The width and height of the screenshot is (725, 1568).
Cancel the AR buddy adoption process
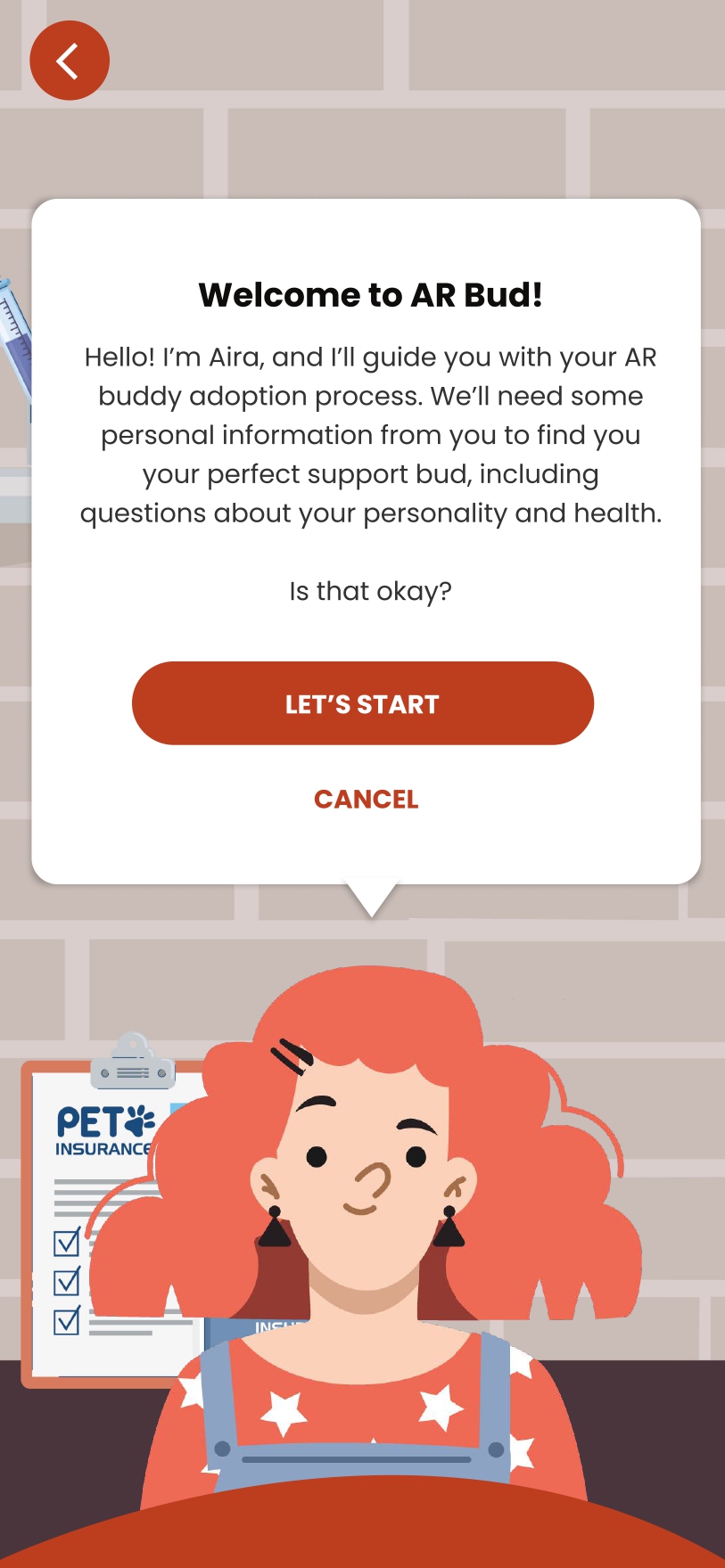[366, 799]
